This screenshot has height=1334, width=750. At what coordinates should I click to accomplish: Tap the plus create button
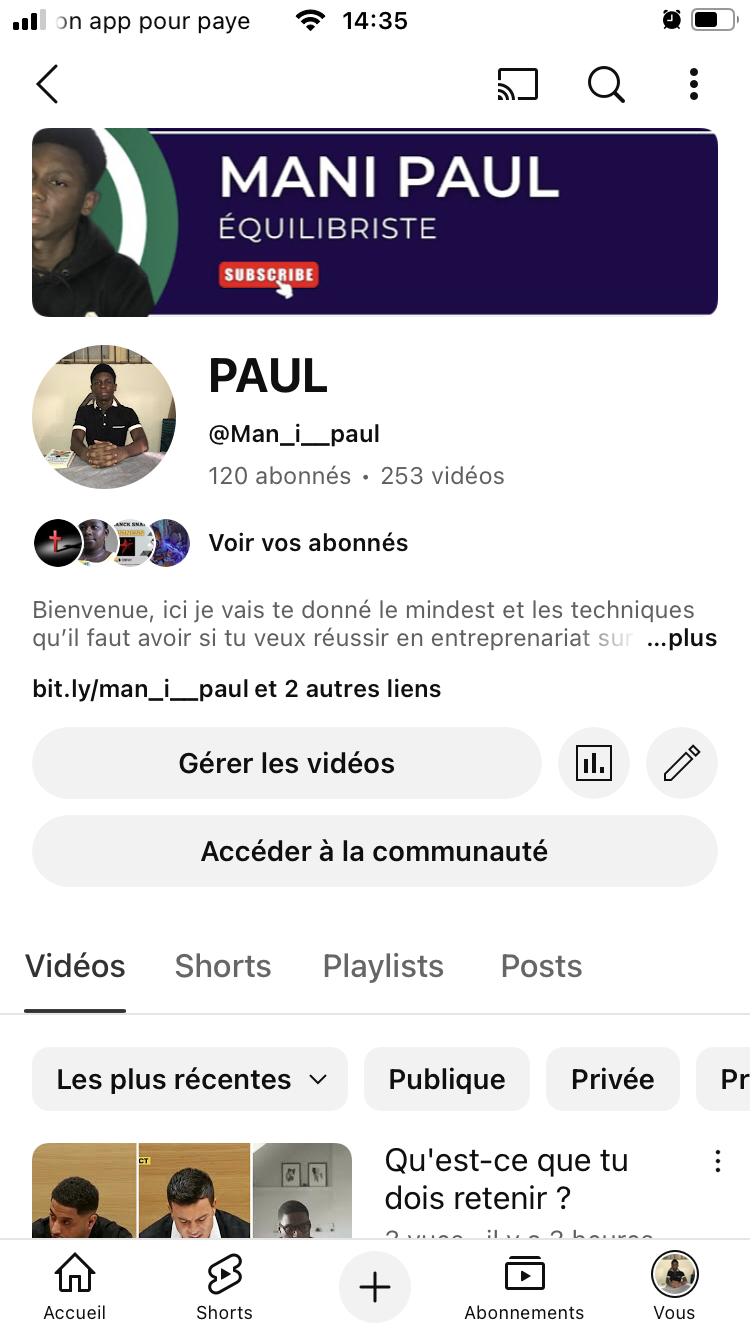(375, 1287)
